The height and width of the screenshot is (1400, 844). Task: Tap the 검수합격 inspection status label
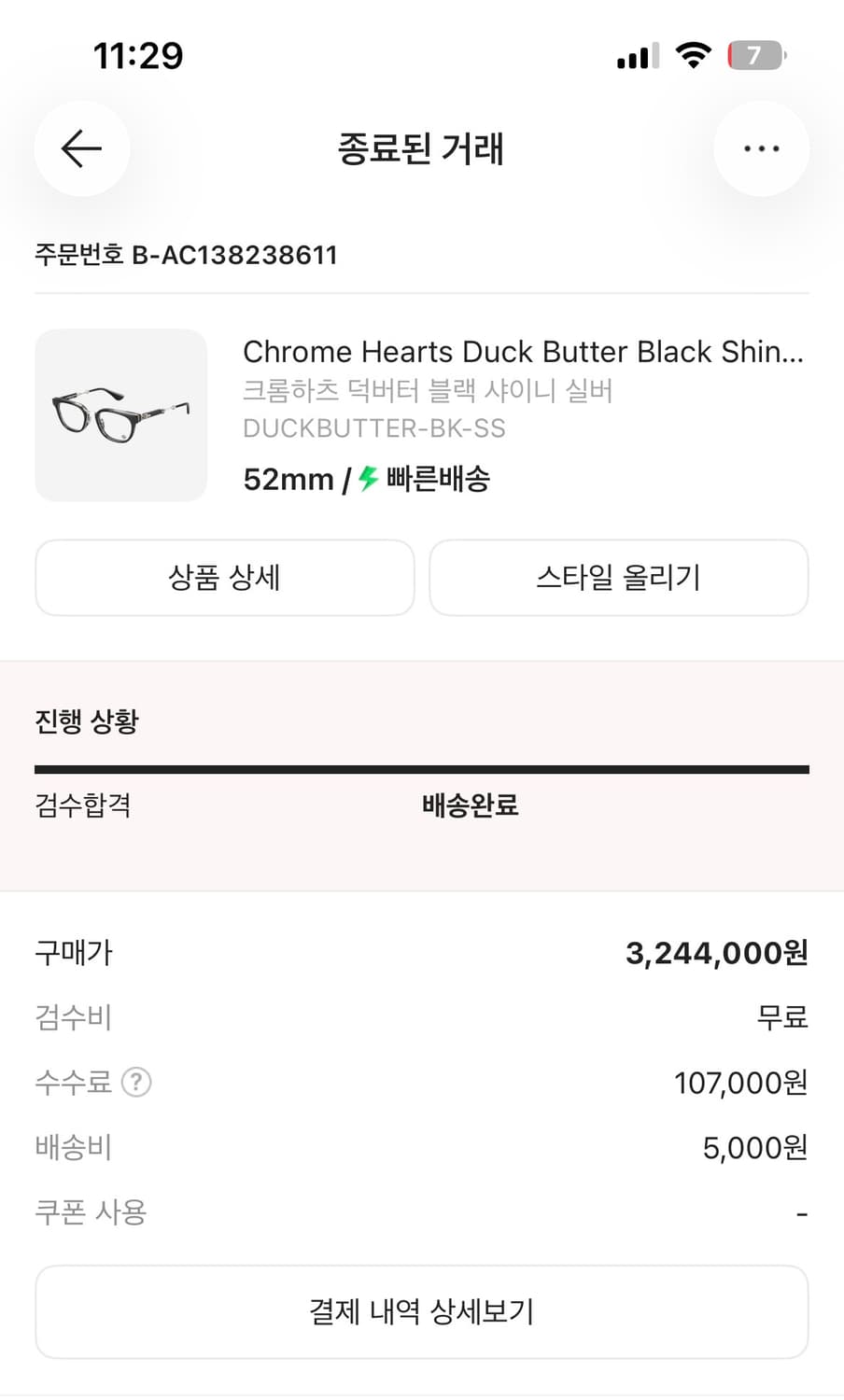pyautogui.click(x=82, y=805)
